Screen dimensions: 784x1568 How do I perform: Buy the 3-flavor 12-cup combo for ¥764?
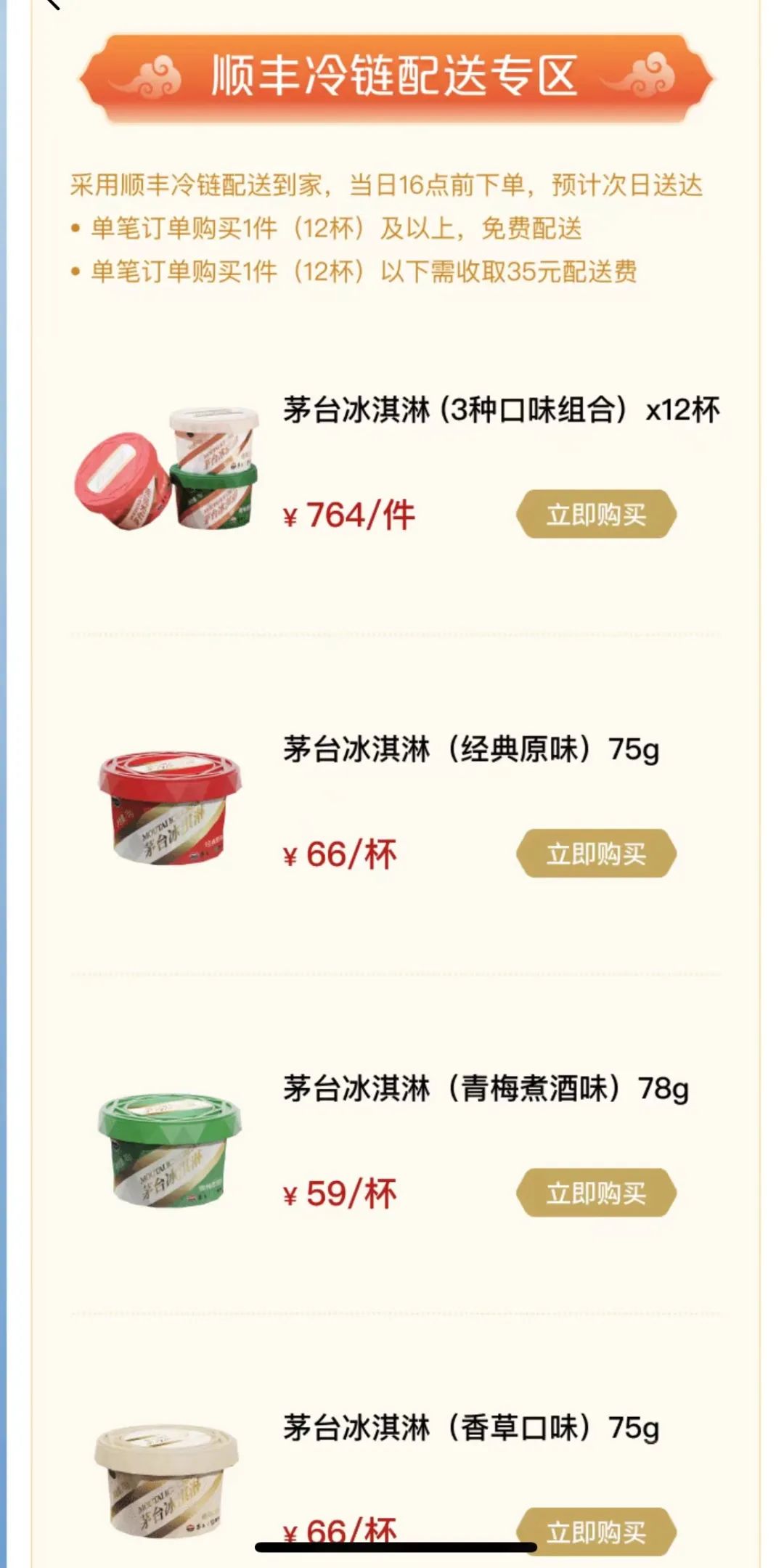(596, 515)
